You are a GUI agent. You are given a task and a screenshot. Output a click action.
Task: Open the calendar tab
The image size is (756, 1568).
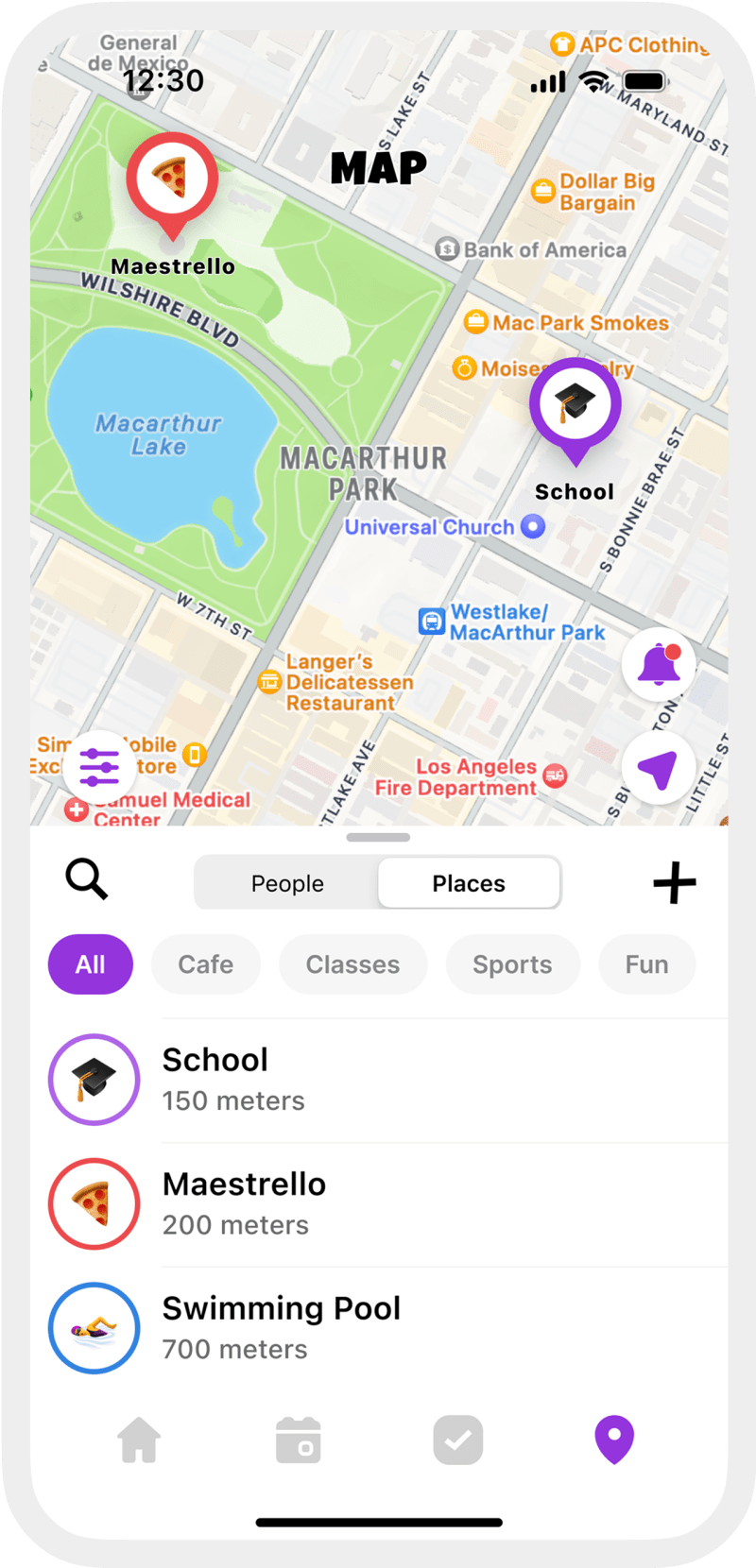(x=299, y=1440)
